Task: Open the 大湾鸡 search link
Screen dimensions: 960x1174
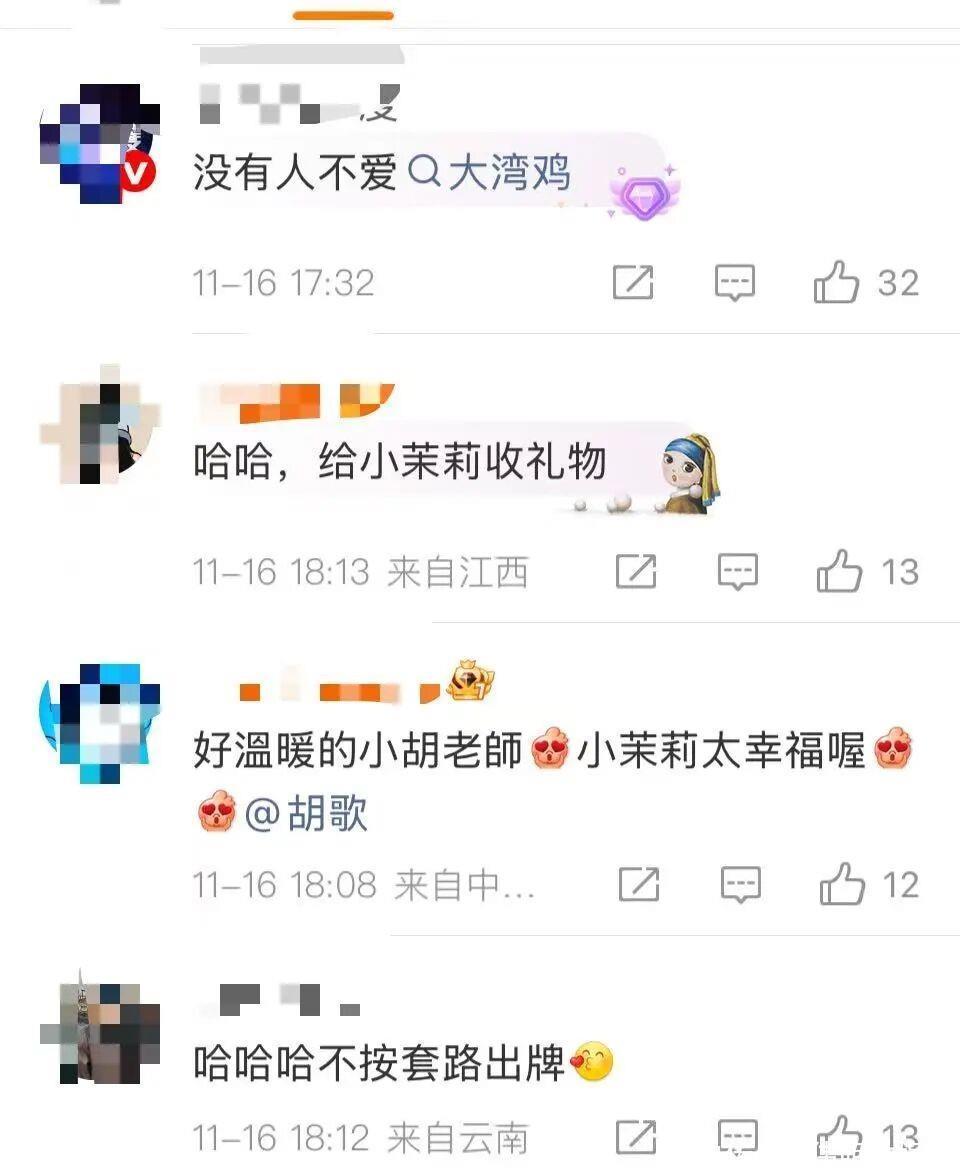Action: click(x=492, y=174)
